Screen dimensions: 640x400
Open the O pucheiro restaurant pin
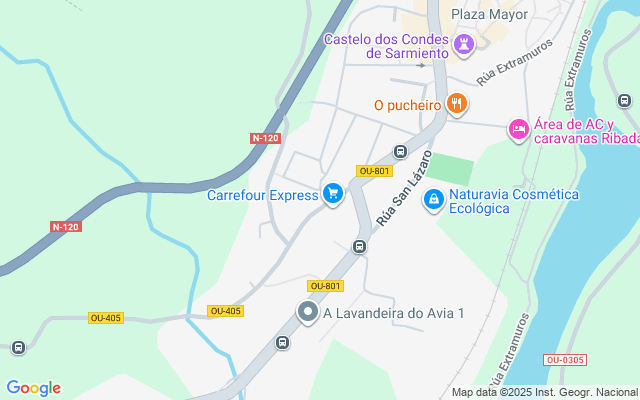coord(457,103)
